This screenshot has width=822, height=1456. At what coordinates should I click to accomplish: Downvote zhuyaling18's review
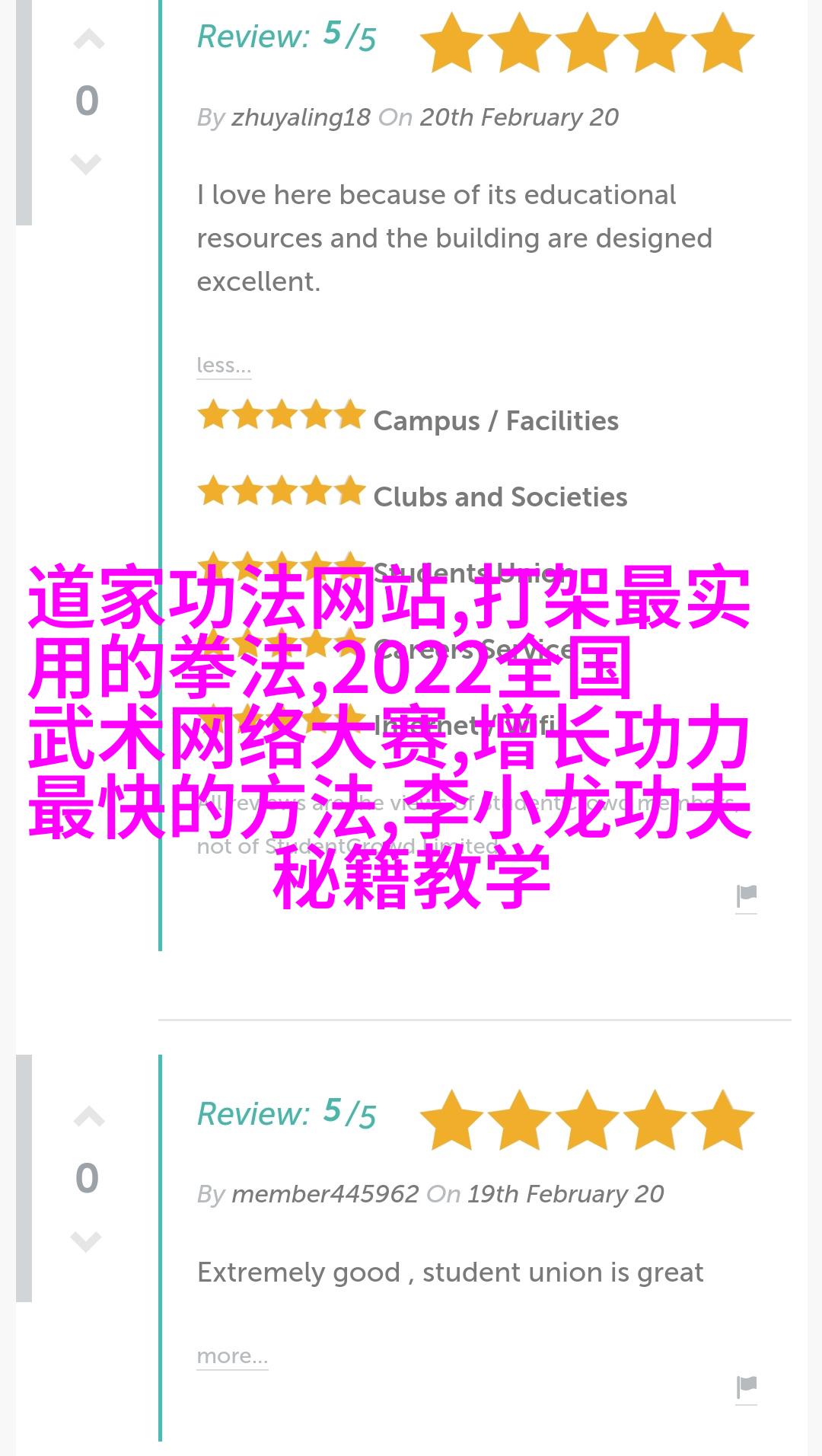[86, 164]
